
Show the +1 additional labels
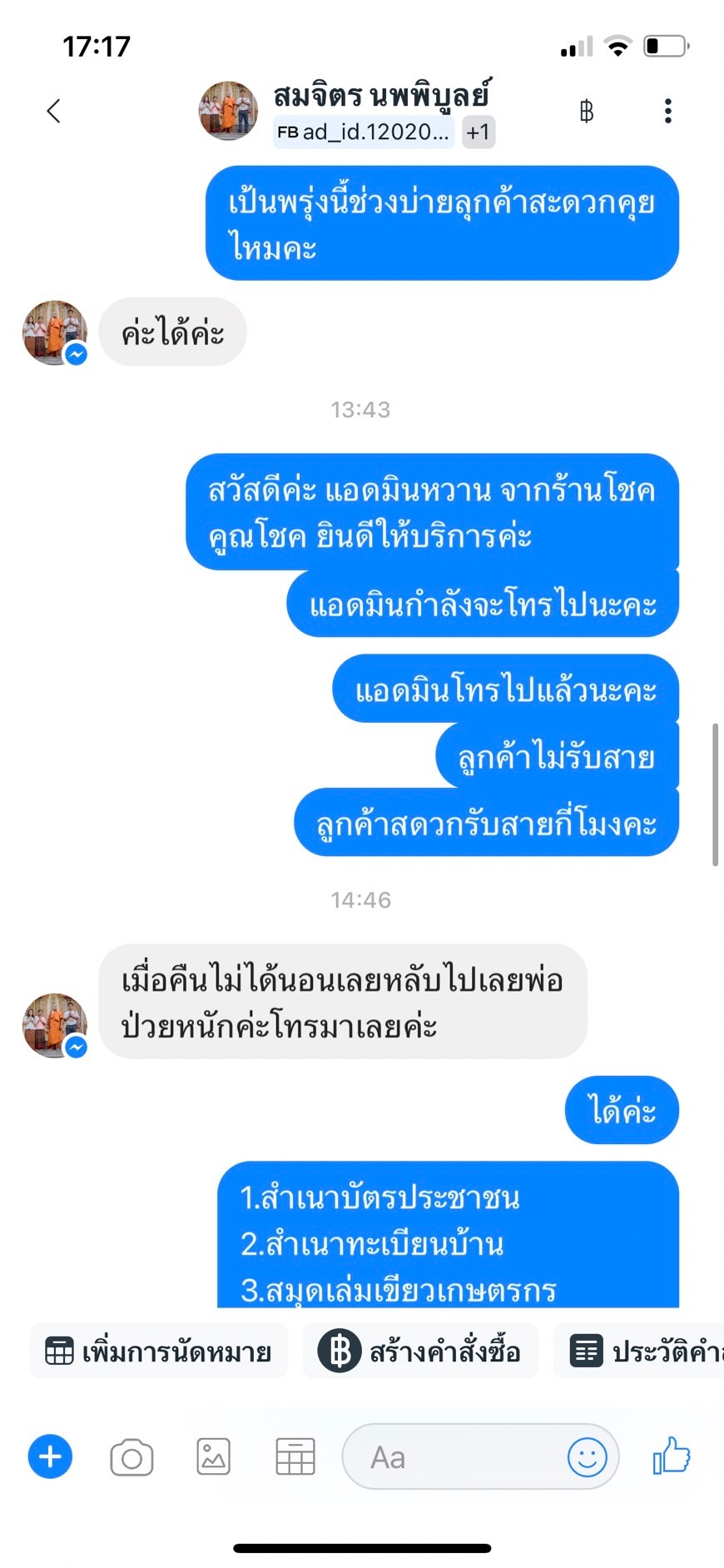(479, 132)
